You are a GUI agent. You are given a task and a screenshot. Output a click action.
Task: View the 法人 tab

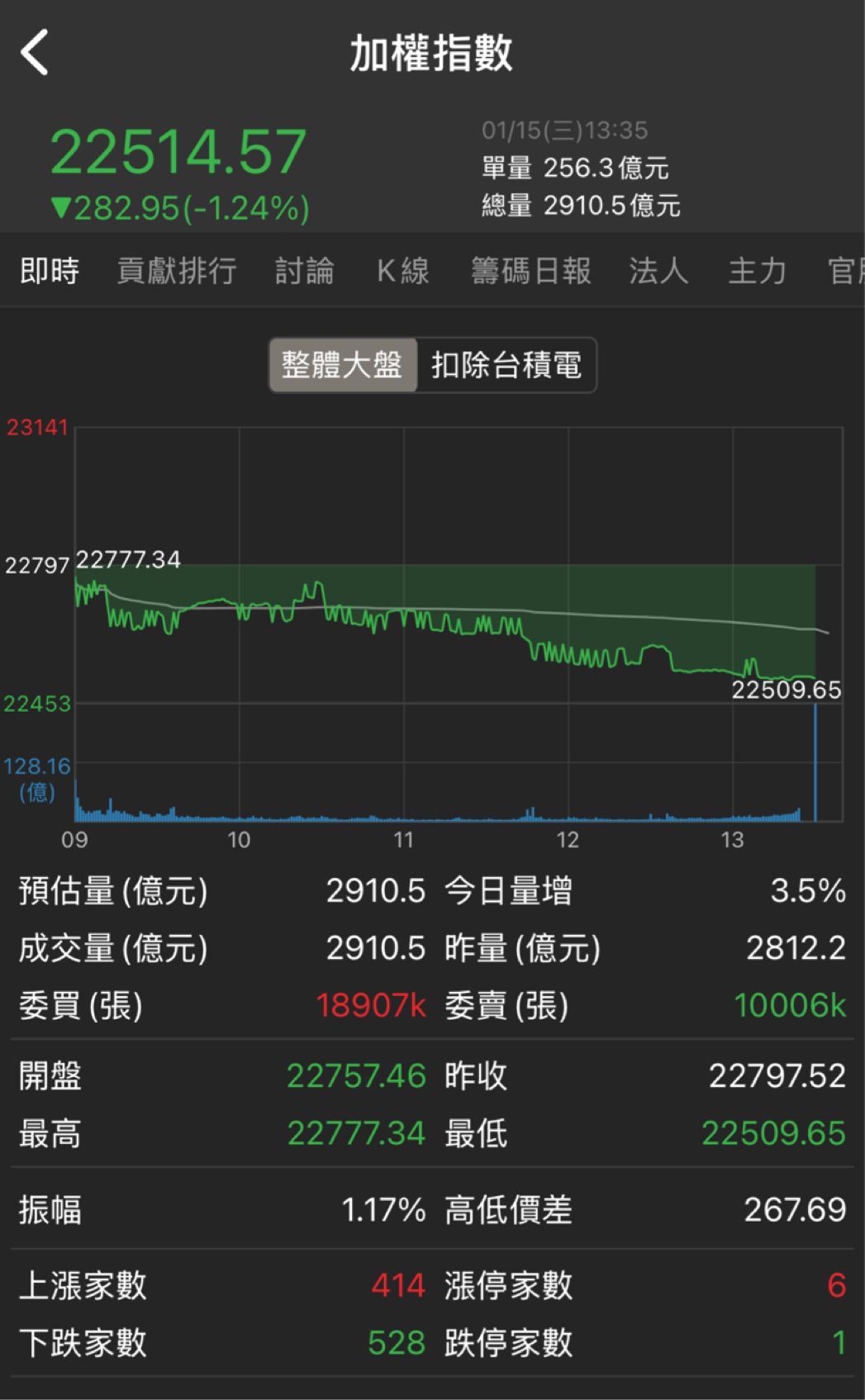[658, 271]
